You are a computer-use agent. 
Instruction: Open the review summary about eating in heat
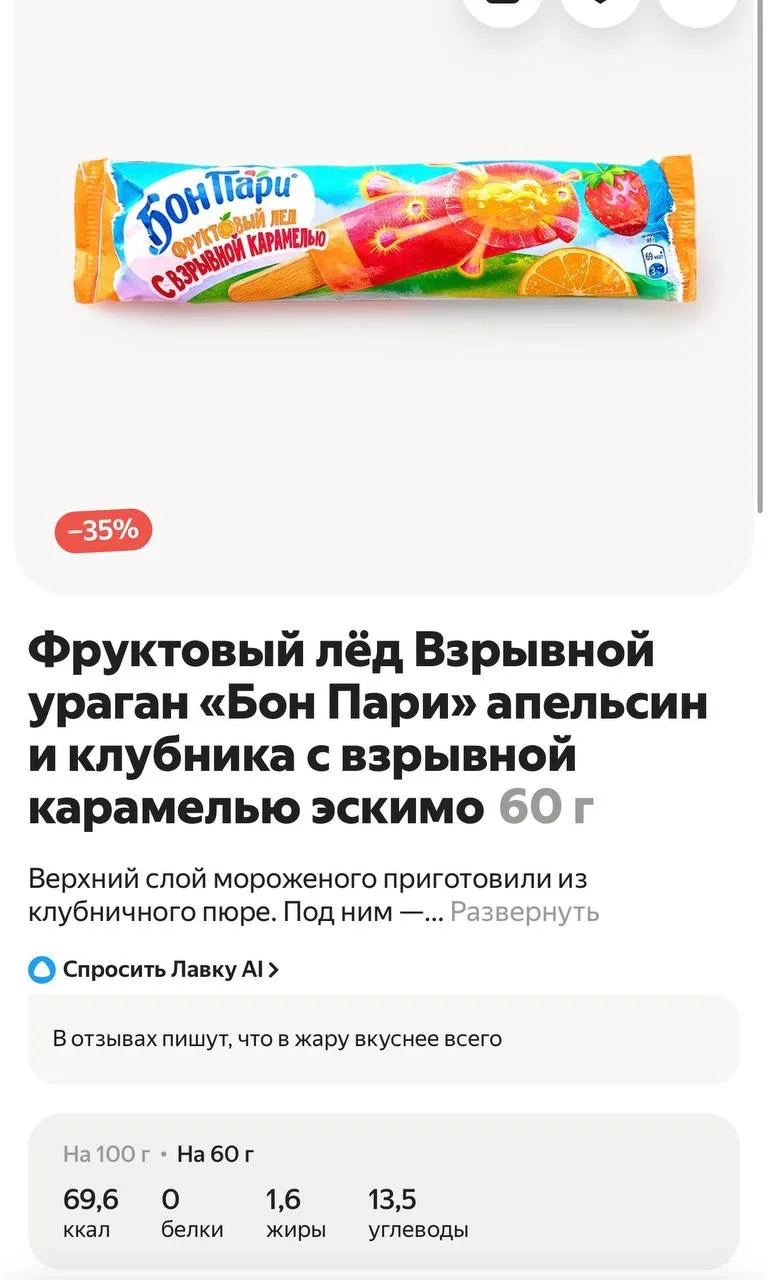click(x=384, y=1039)
